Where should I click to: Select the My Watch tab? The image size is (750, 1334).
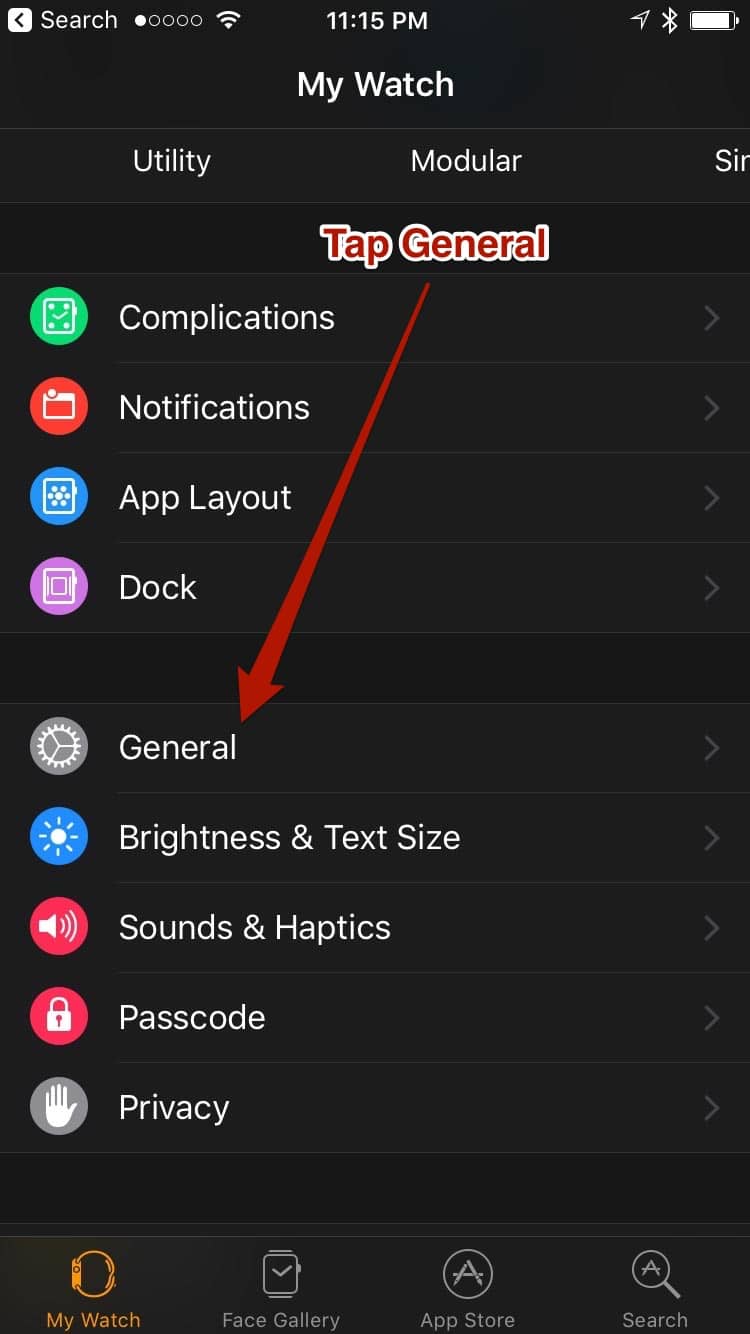(92, 1287)
